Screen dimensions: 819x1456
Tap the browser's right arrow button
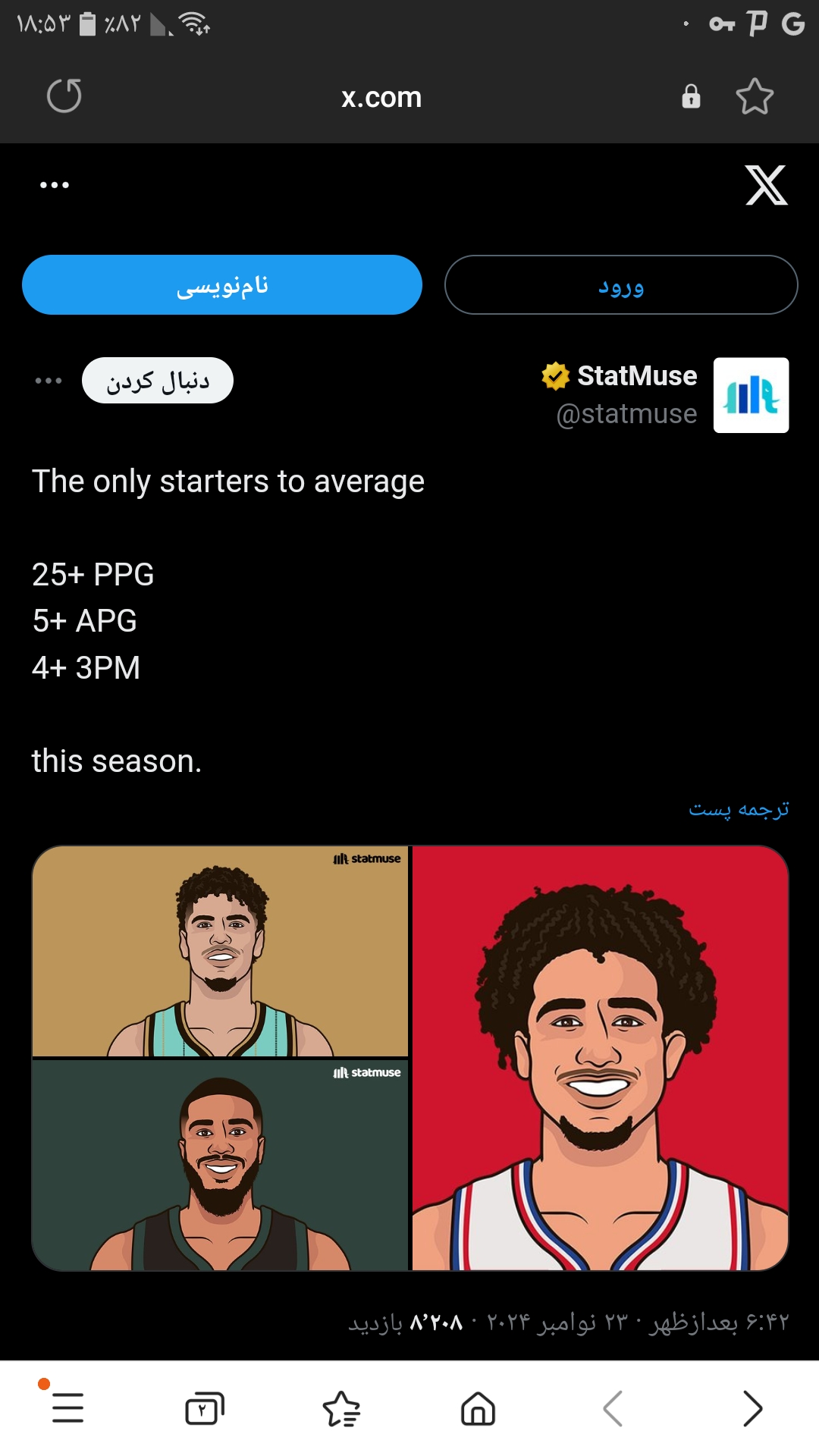pos(752,1409)
